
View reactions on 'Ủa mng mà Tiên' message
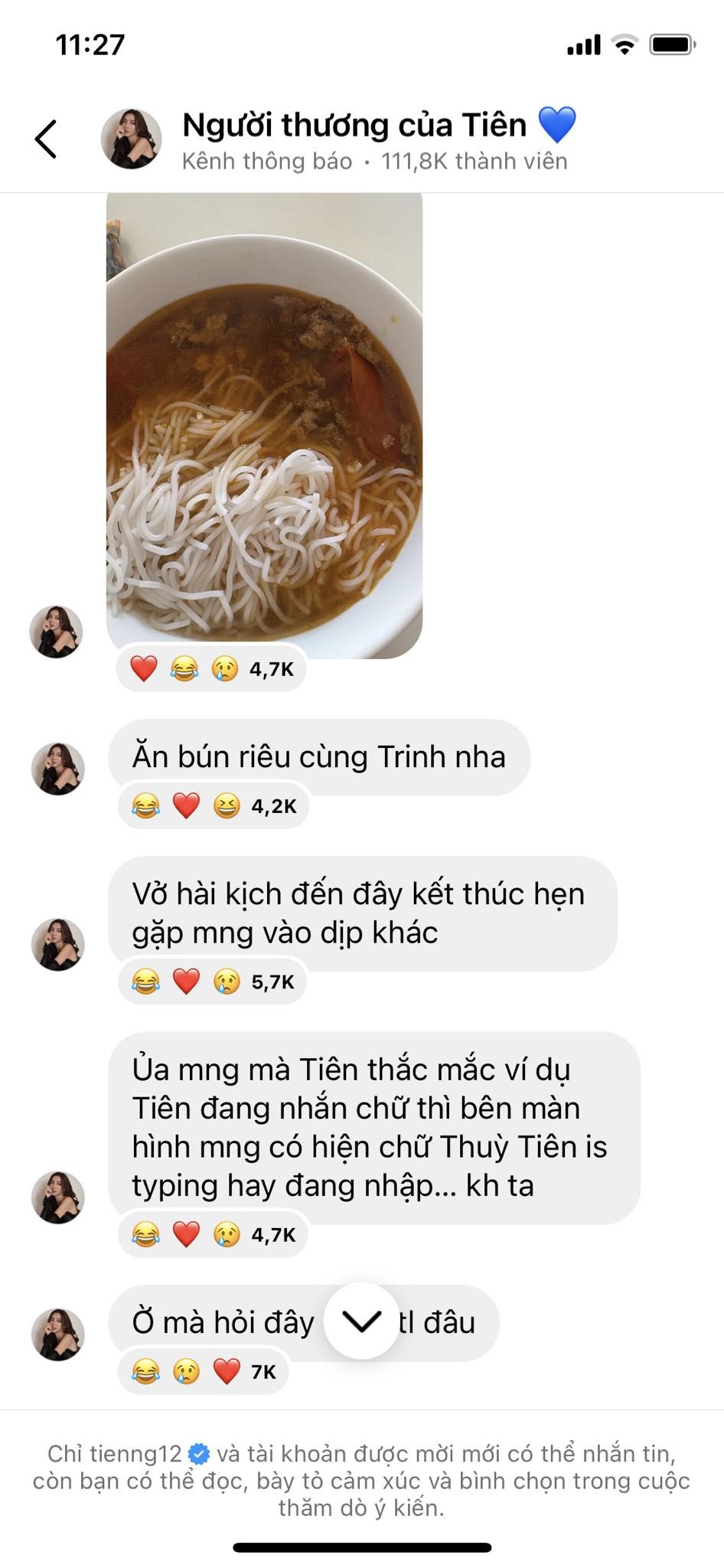(x=214, y=1234)
